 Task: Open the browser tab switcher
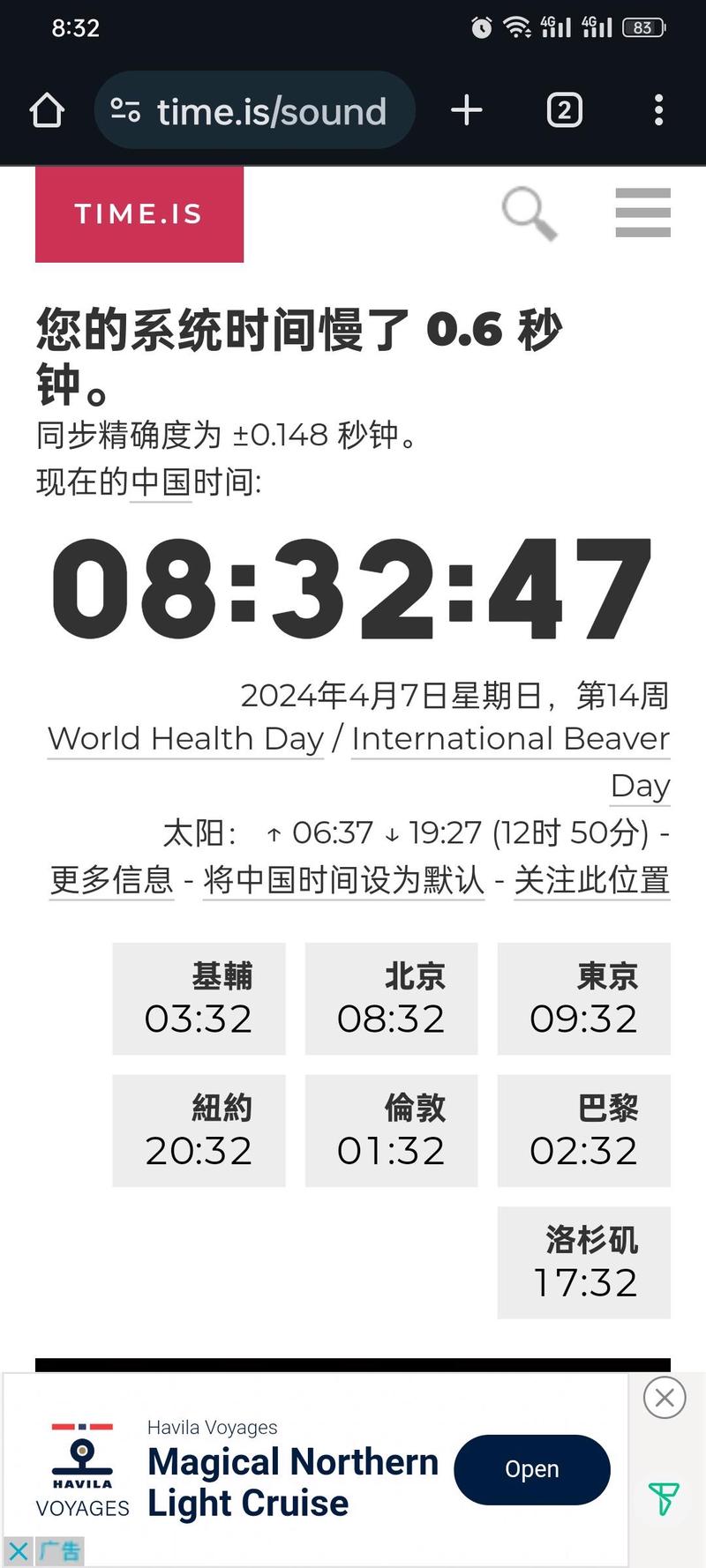tap(564, 110)
